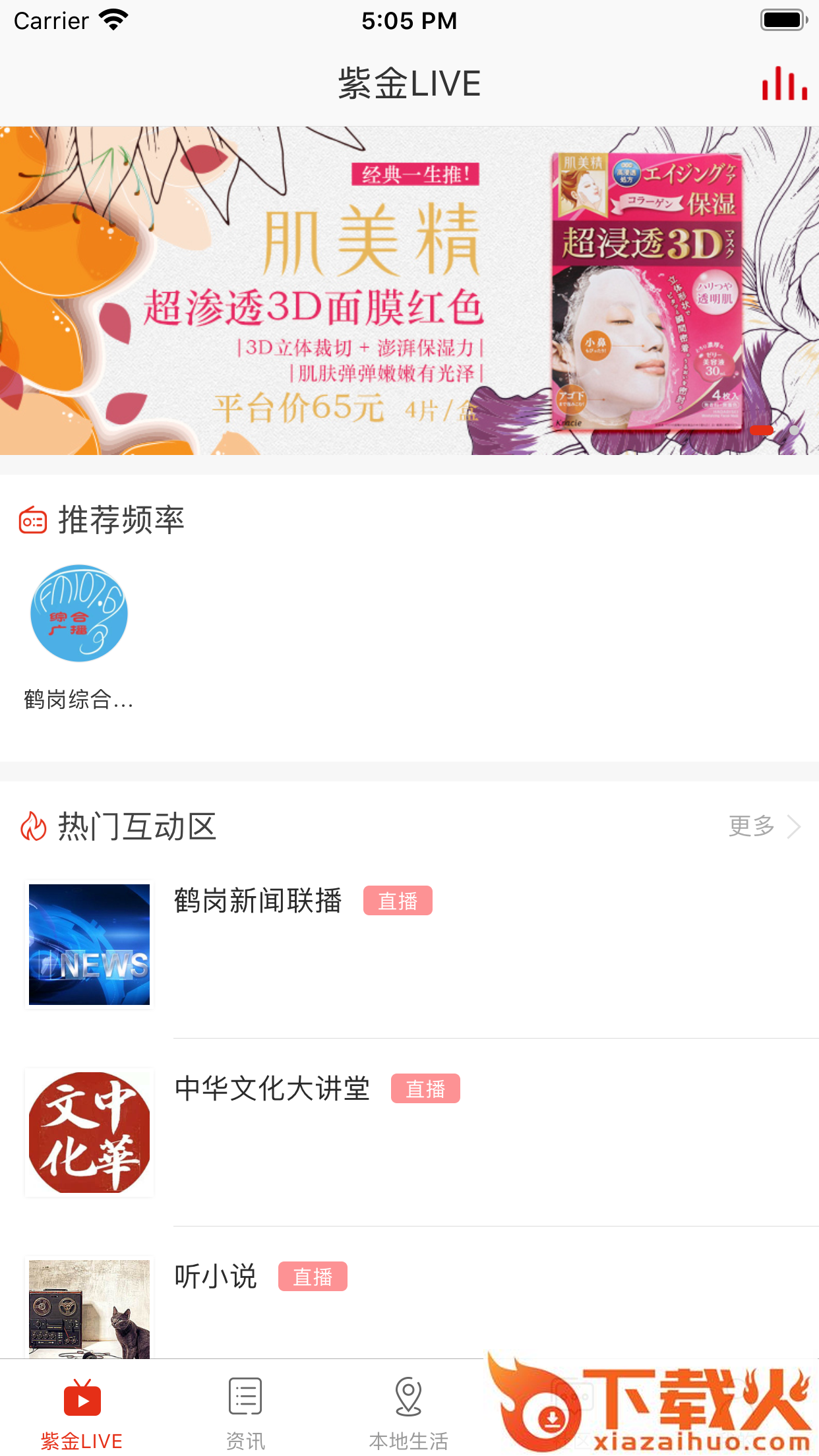Viewport: 819px width, 1456px height.
Task: Tap 更多 in the 热门互动区 section
Action: click(x=764, y=826)
